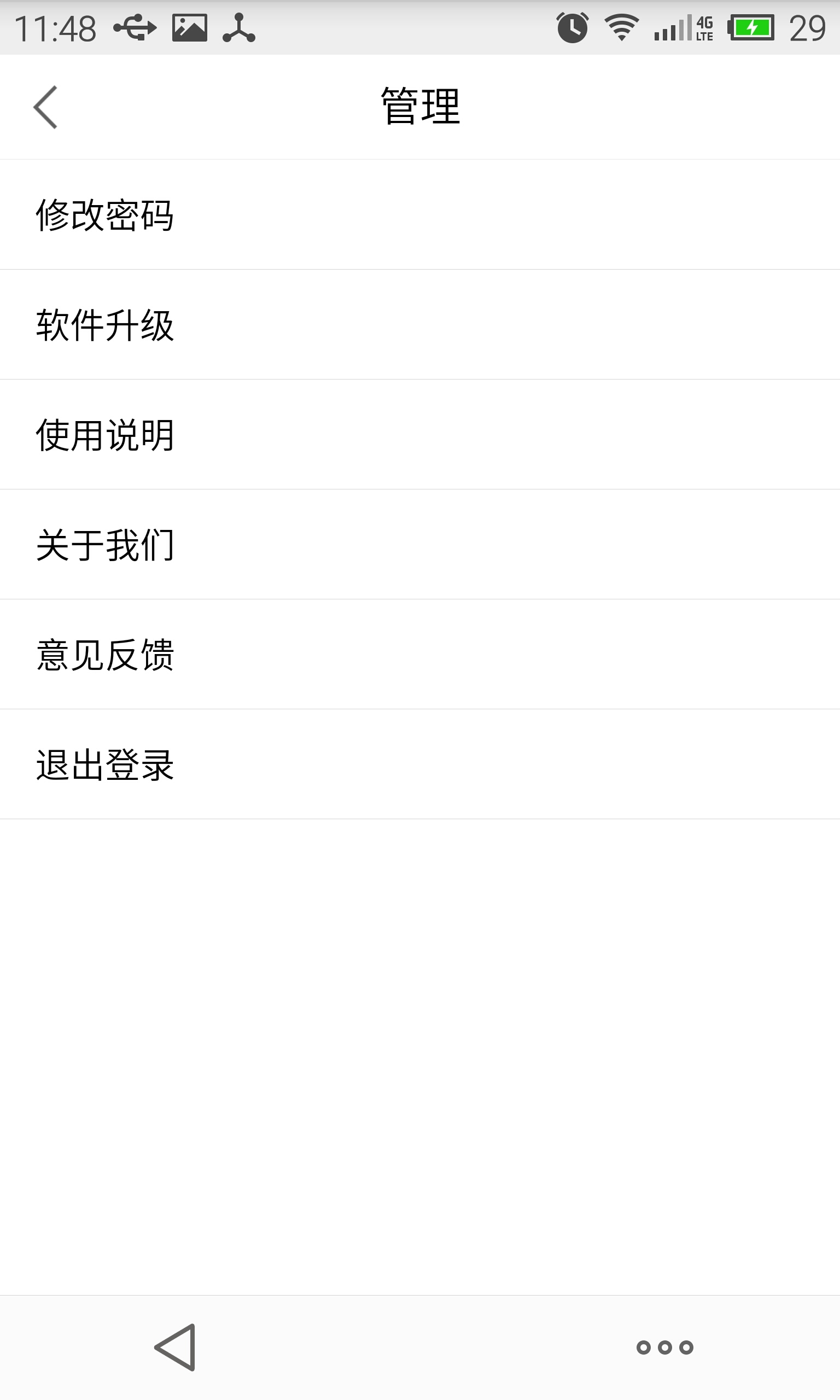Tap the system back triangle button

coord(176,1347)
